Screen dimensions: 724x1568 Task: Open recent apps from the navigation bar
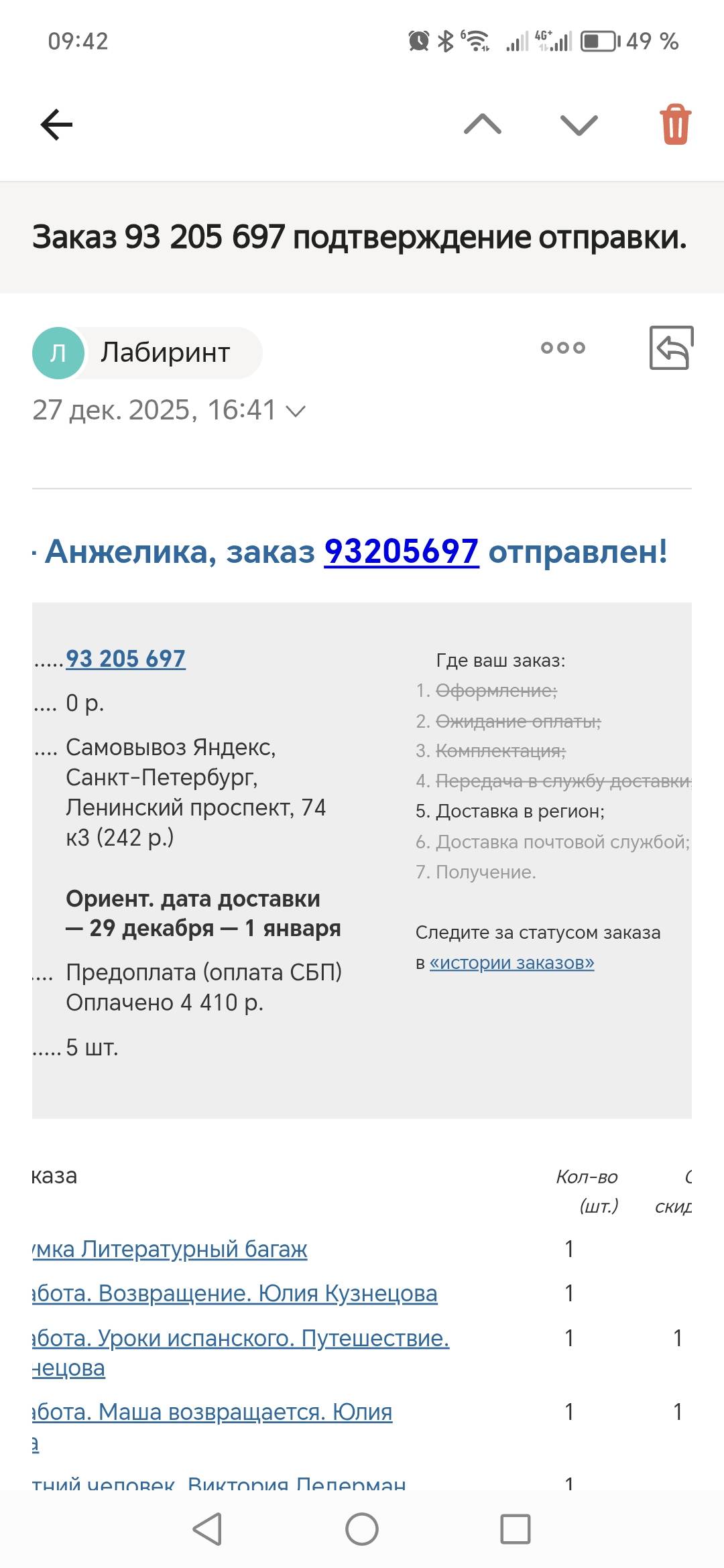515,1529
